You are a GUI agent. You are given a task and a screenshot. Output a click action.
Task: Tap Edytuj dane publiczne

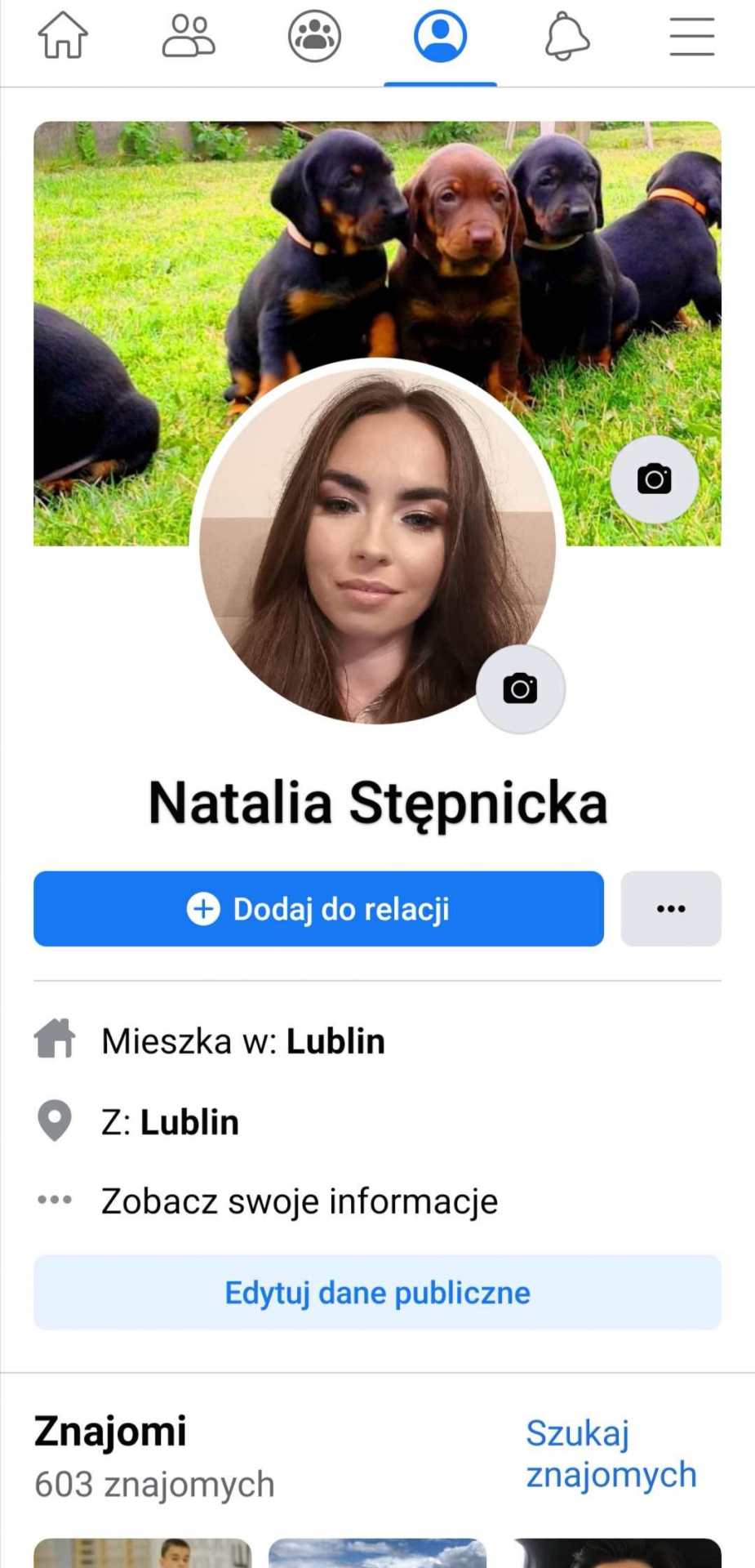click(377, 1293)
